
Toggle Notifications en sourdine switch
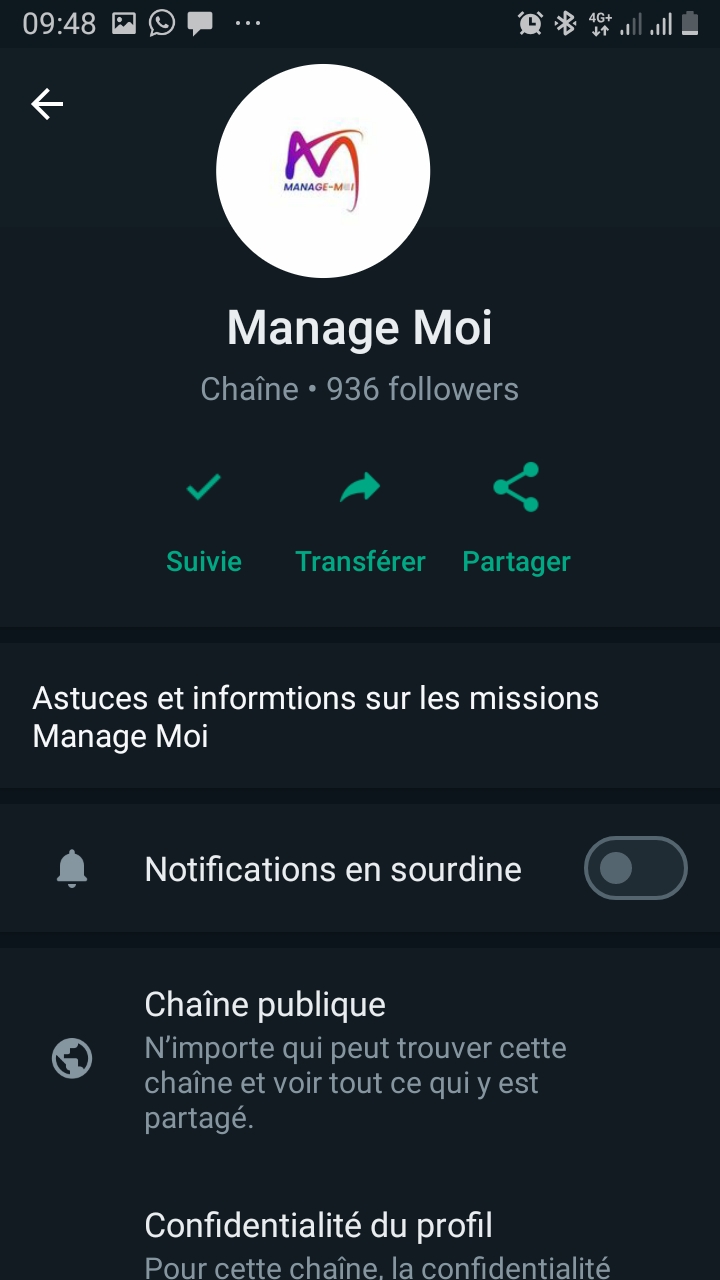click(x=636, y=868)
